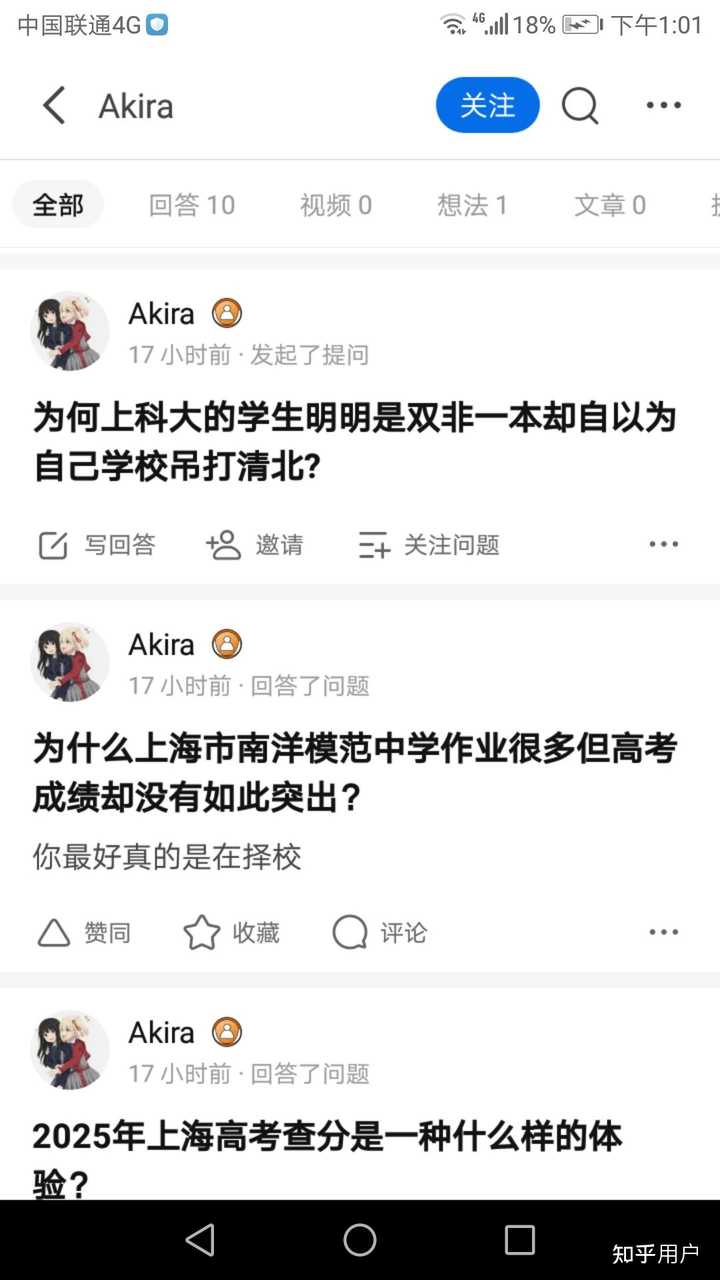Open the top-right overflow menu
The width and height of the screenshot is (720, 1280).
(x=664, y=105)
